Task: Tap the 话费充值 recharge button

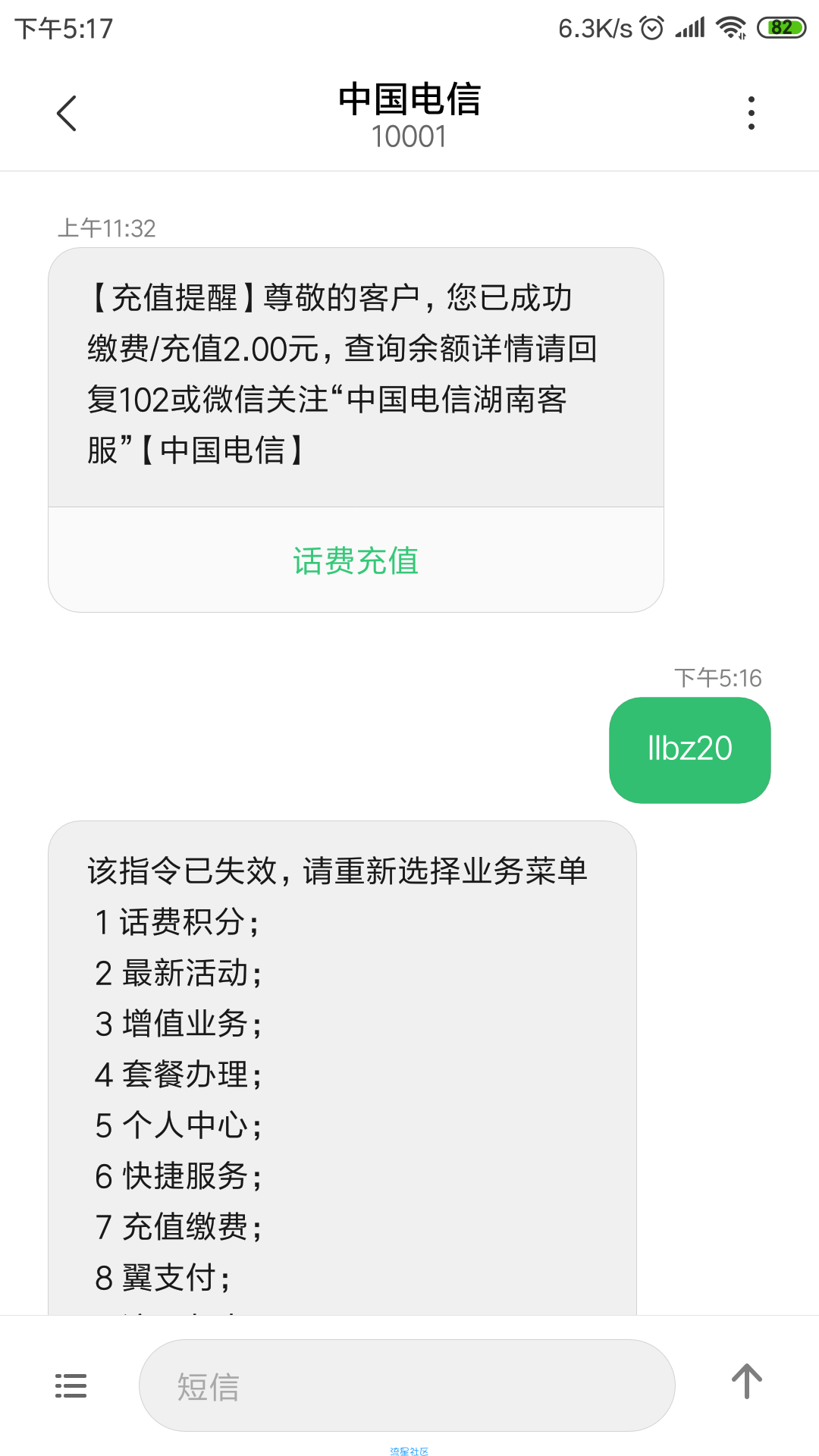Action: click(x=356, y=560)
